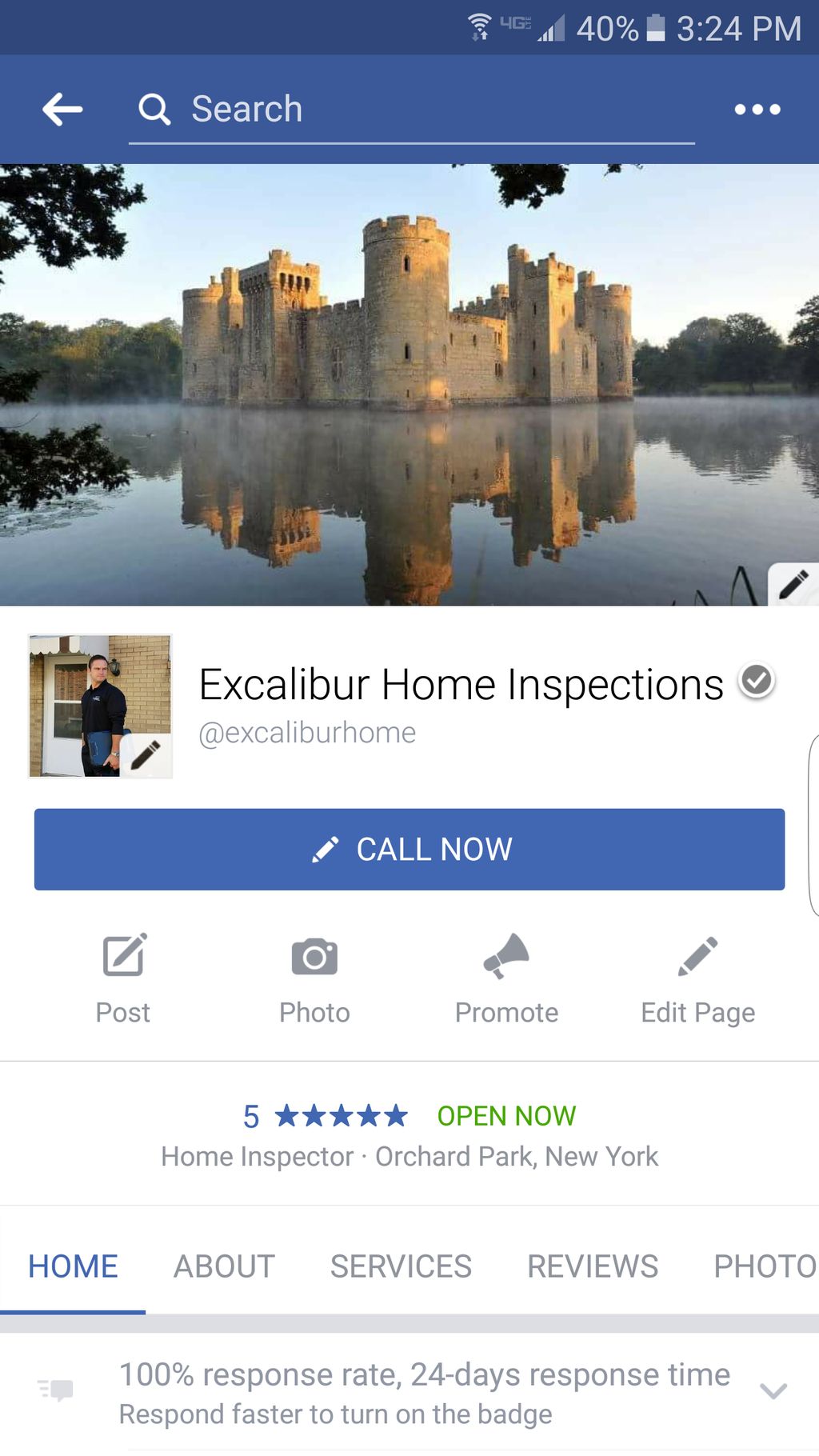Expand the response rate details chevron

(x=773, y=1391)
